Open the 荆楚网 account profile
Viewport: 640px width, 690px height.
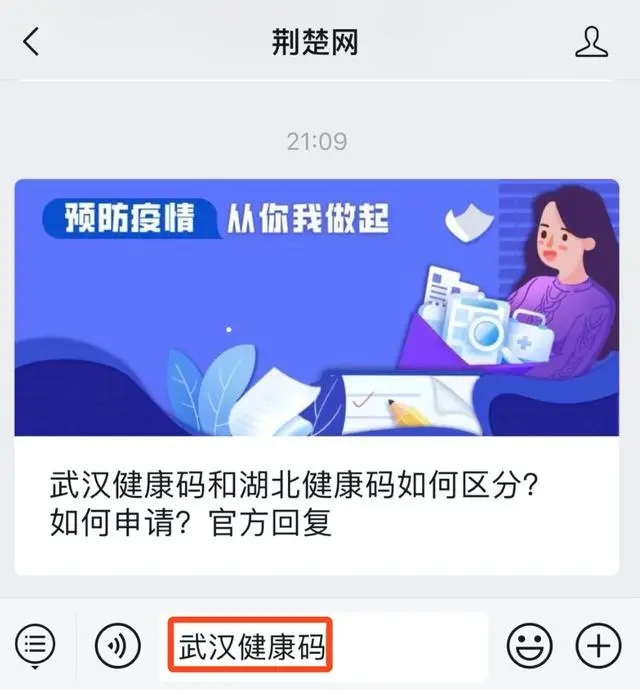pos(592,42)
